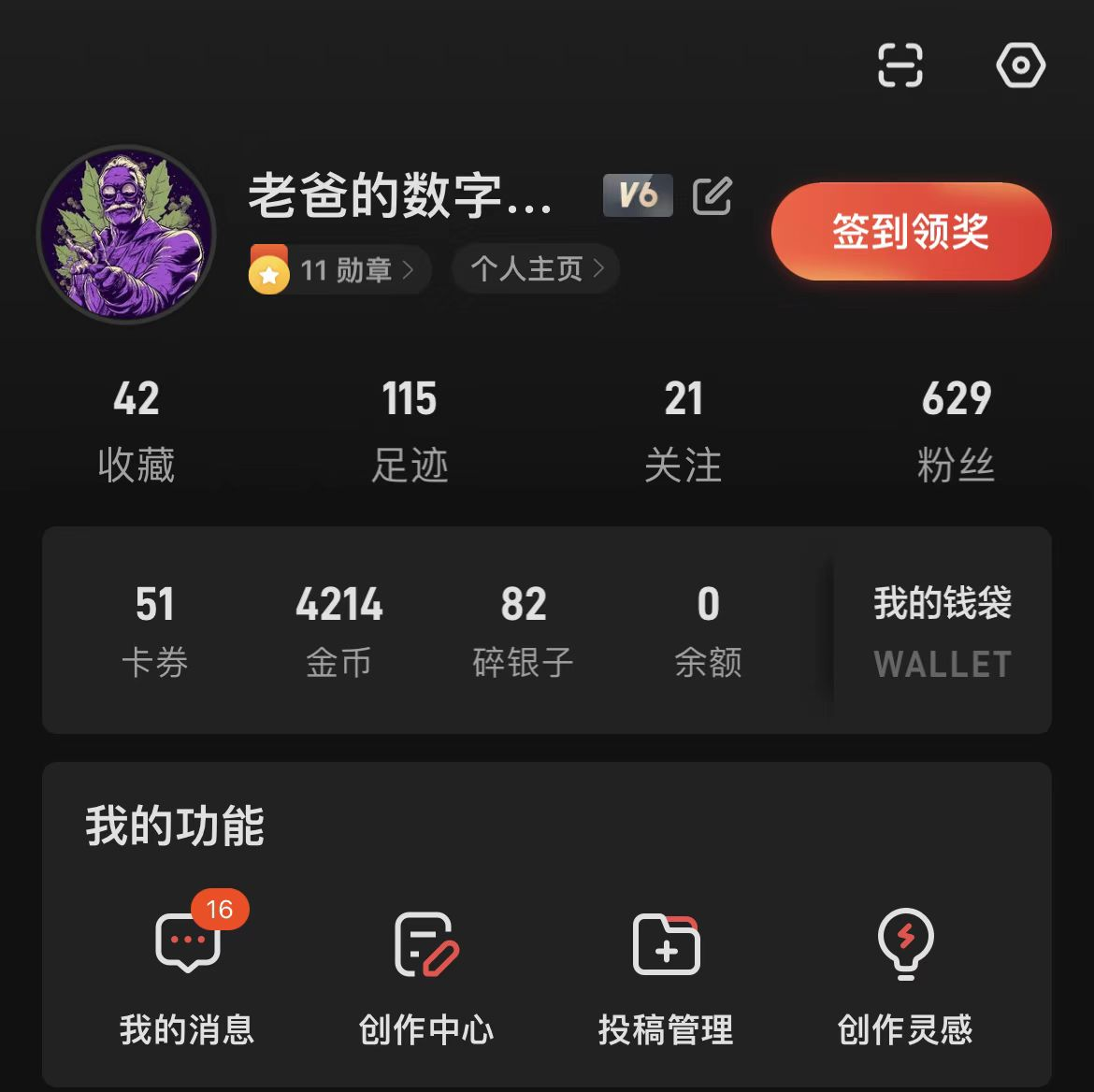Go to 个人主页 personal homepage
The width and height of the screenshot is (1094, 1092).
pyautogui.click(x=536, y=269)
